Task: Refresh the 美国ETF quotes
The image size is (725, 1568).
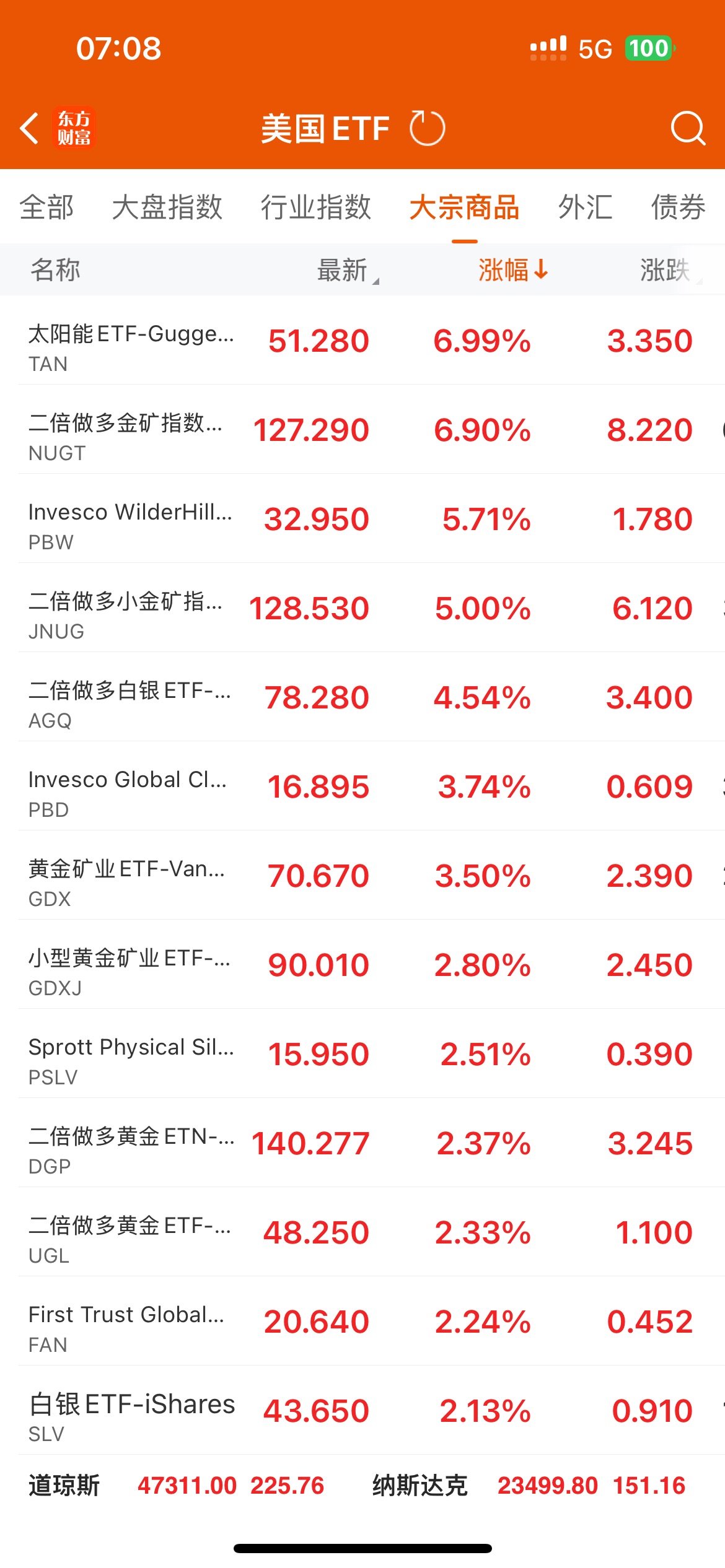Action: [x=427, y=128]
